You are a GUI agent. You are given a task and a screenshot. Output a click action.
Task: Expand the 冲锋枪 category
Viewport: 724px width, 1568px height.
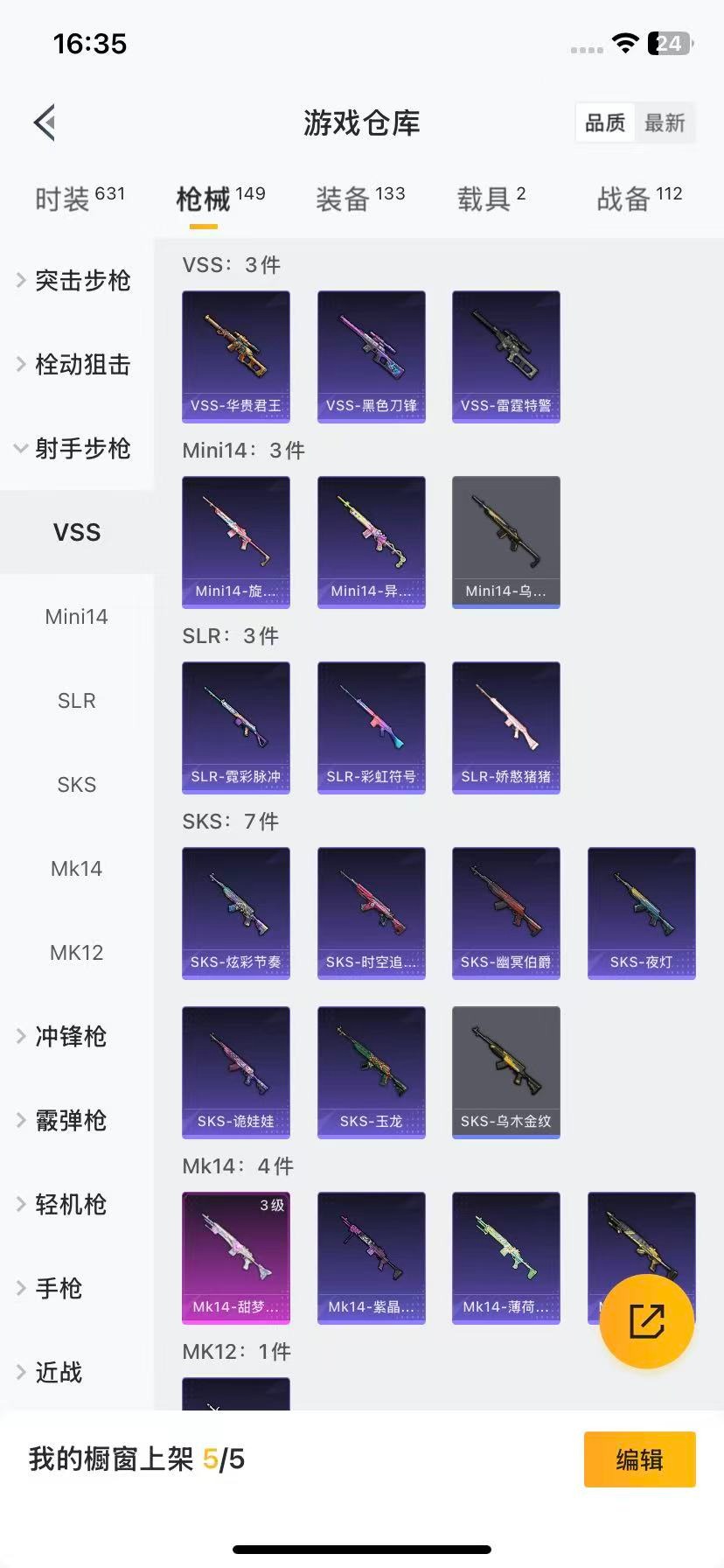coord(73,1037)
